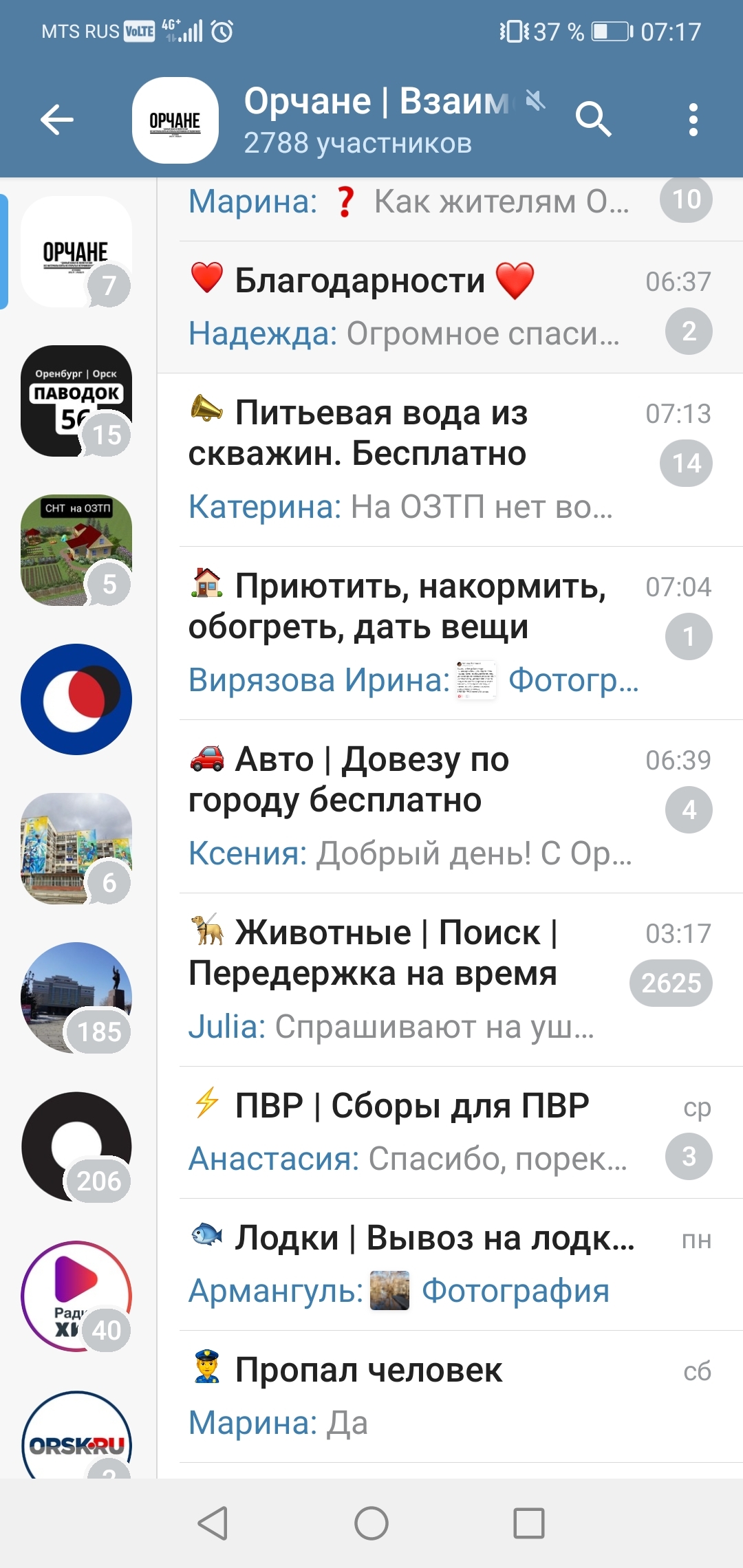Open the Благодарности topic
The width and height of the screenshot is (743, 1568).
tap(413, 307)
